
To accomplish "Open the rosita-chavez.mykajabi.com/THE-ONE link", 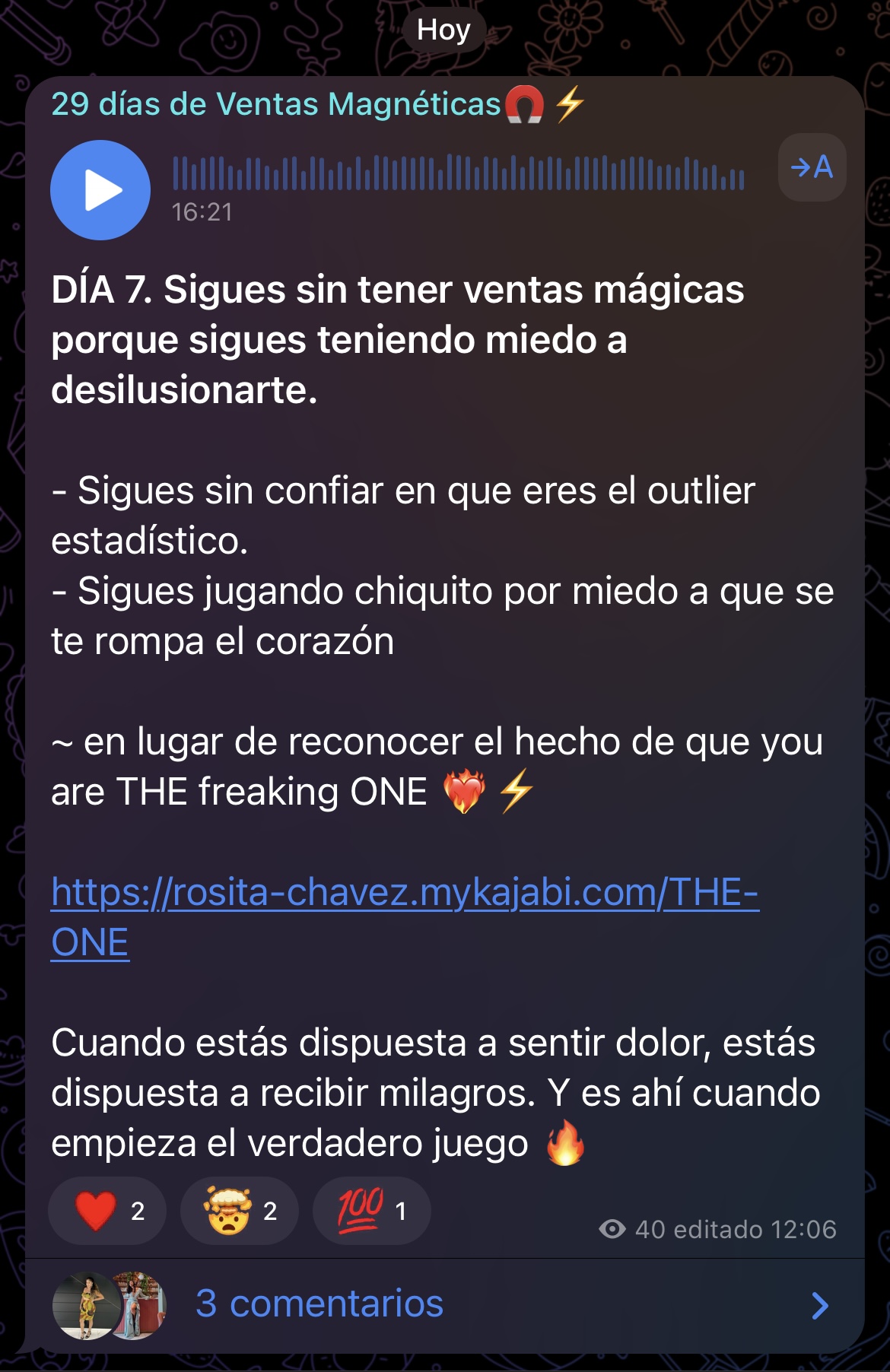I will 404,893.
